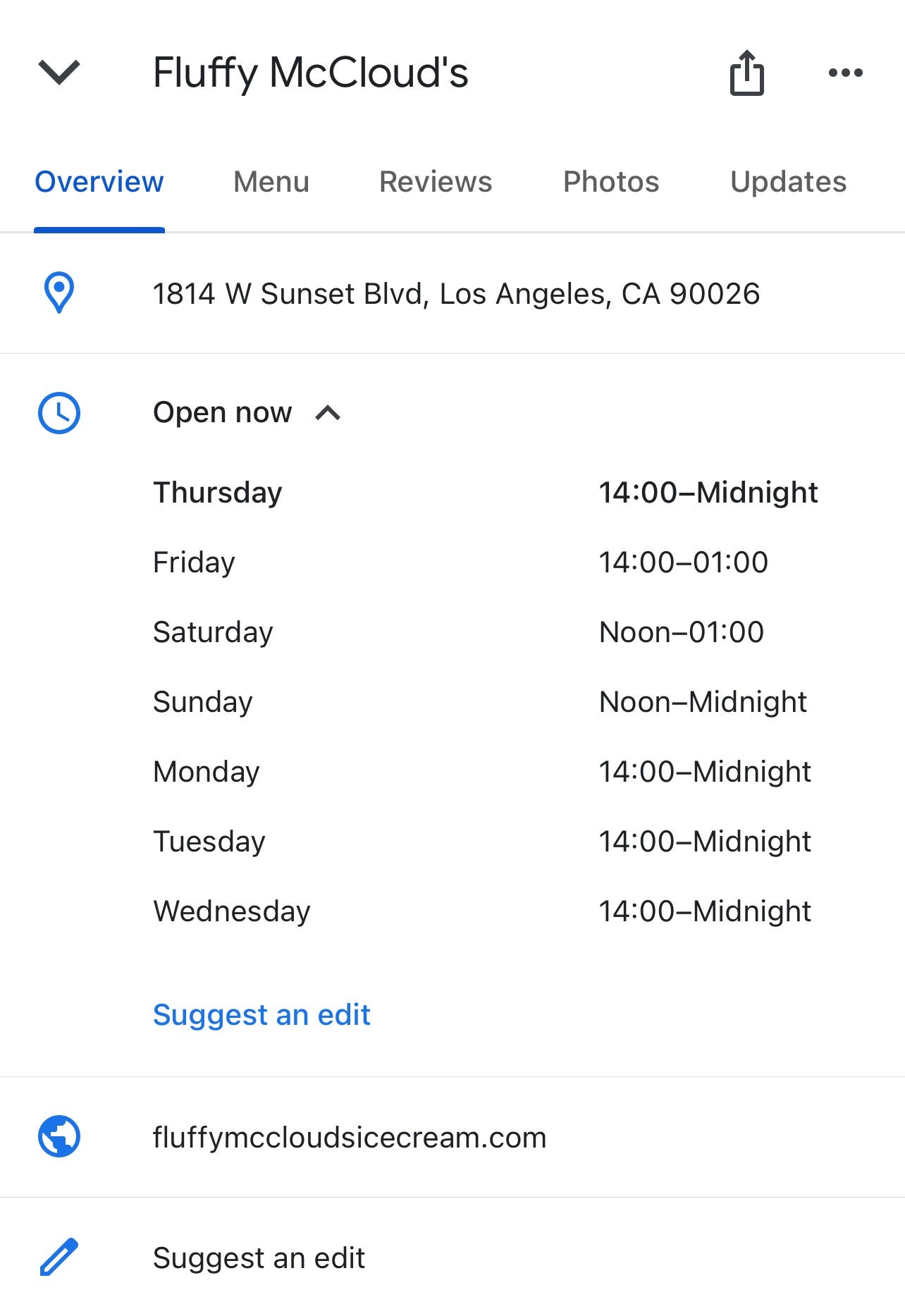Image resolution: width=905 pixels, height=1316 pixels.
Task: Tap the Suggest an edit row with pencil
Action: tap(259, 1258)
